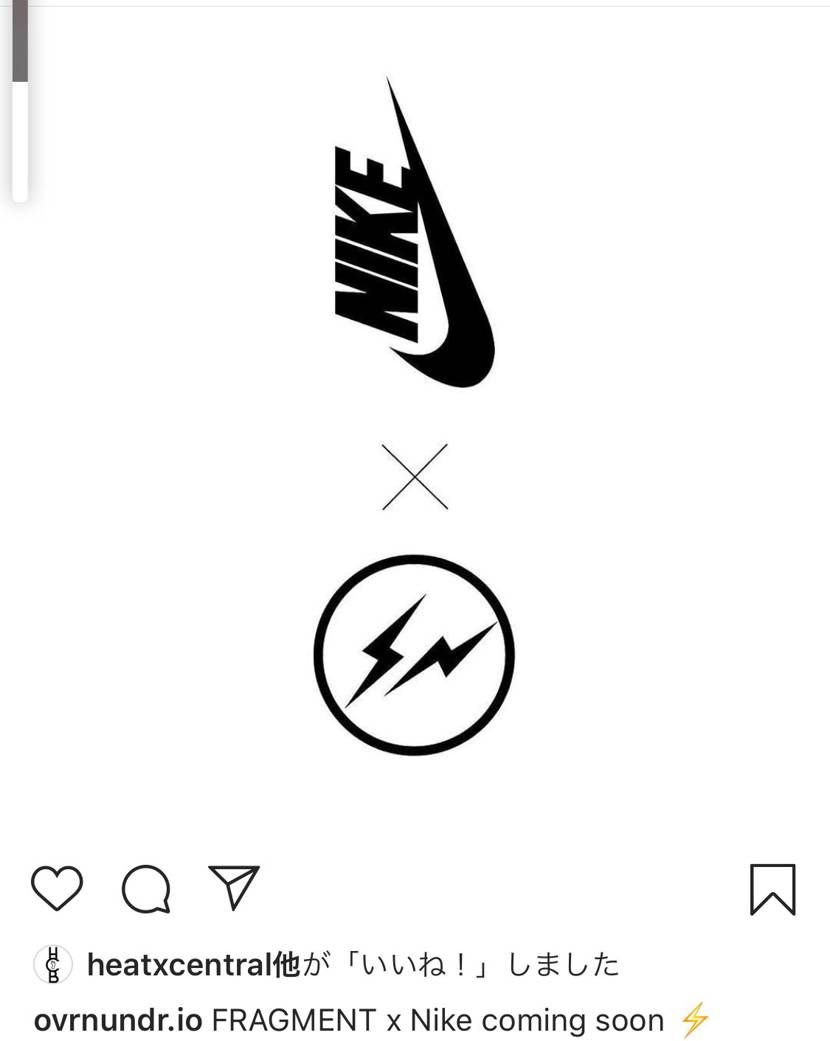Open the Nike x Fragment post image
The image size is (830, 1041).
(414, 420)
